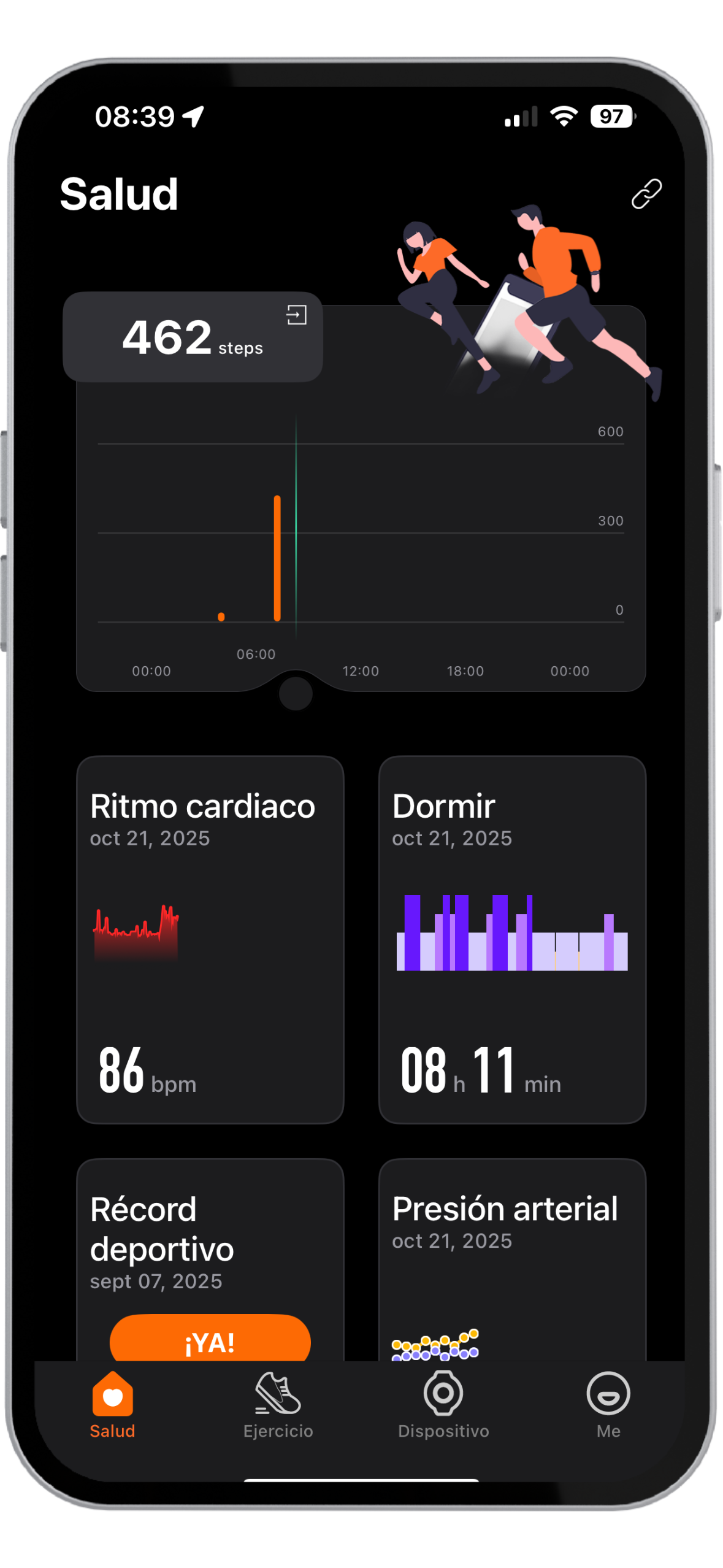Open step details from the 462 steps card
Screen dimensions: 723x1568
click(296, 315)
